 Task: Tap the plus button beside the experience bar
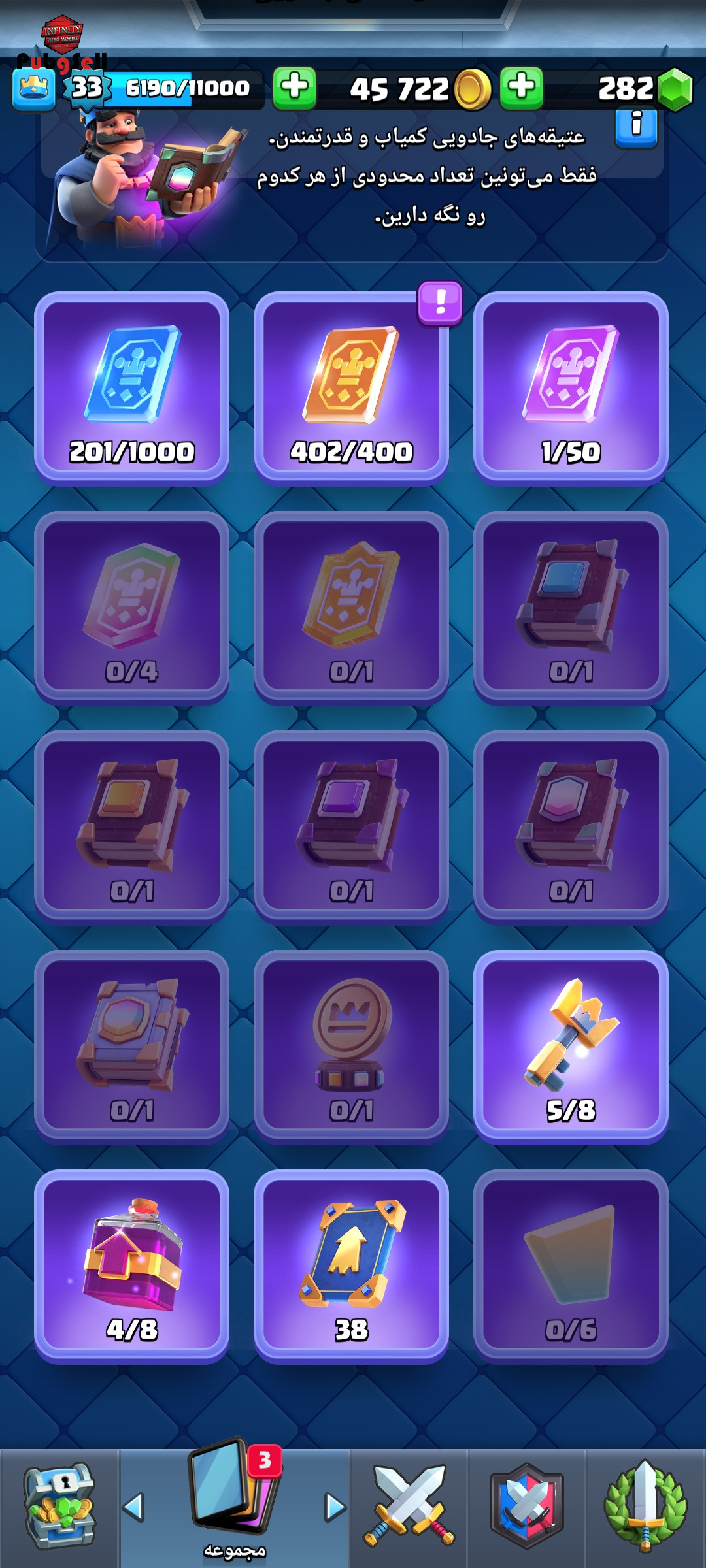[294, 88]
